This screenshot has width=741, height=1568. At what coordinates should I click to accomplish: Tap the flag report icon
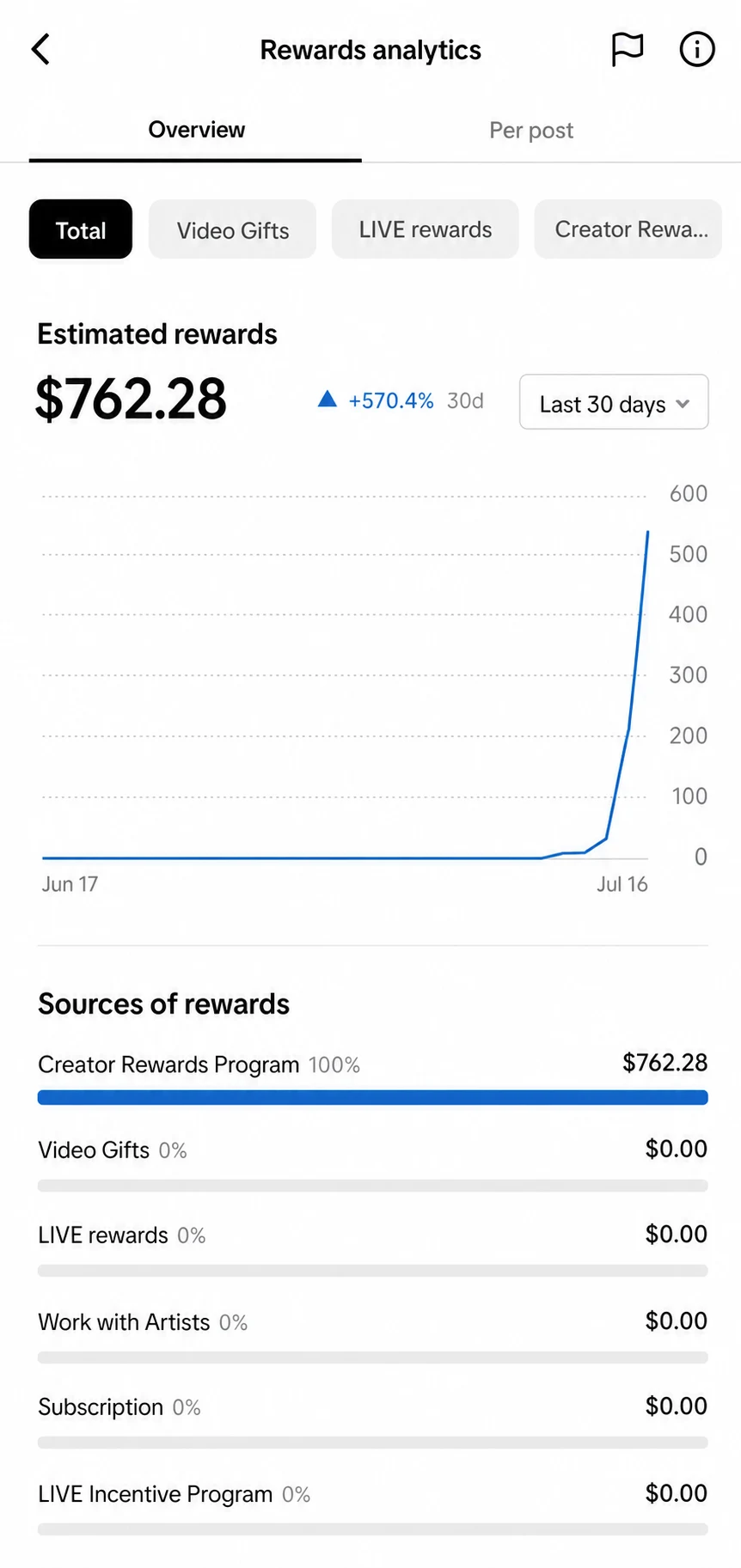tap(627, 49)
